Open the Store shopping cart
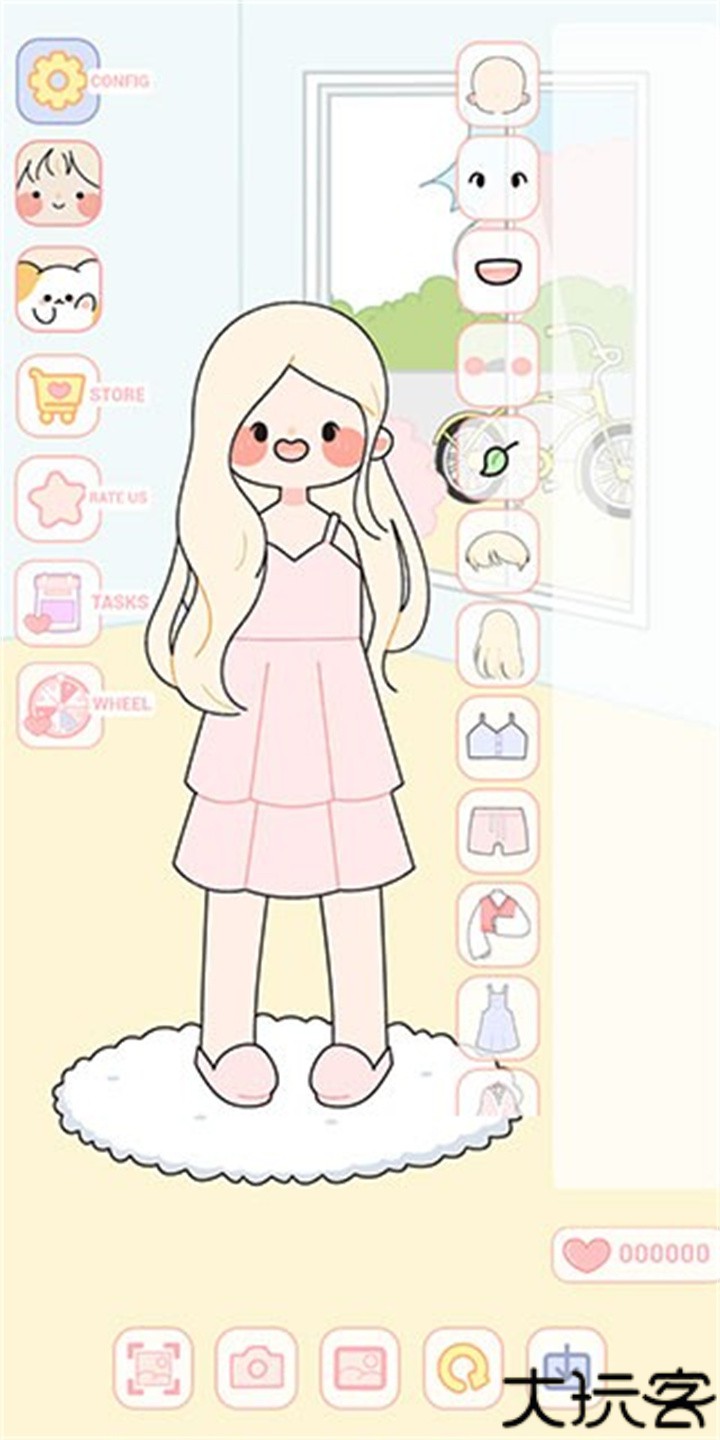 click(x=58, y=395)
